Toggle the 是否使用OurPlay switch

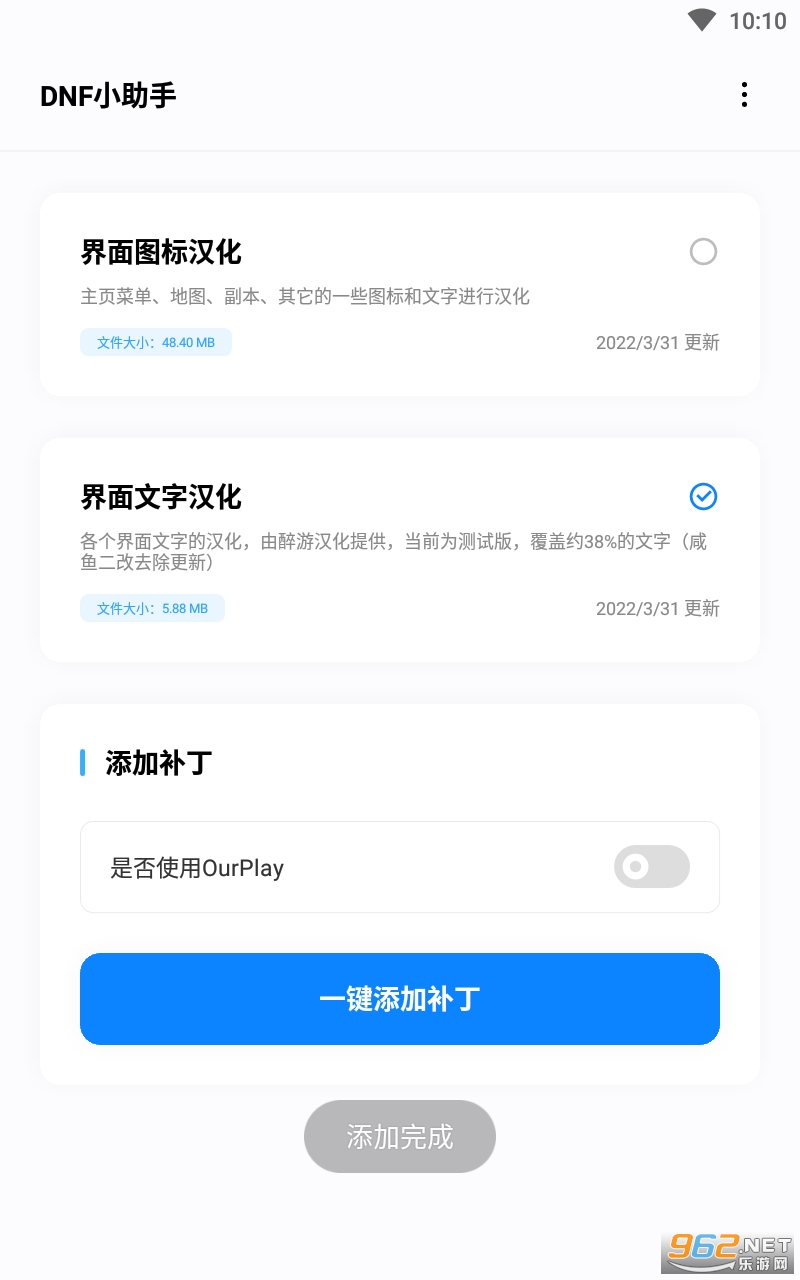point(652,866)
